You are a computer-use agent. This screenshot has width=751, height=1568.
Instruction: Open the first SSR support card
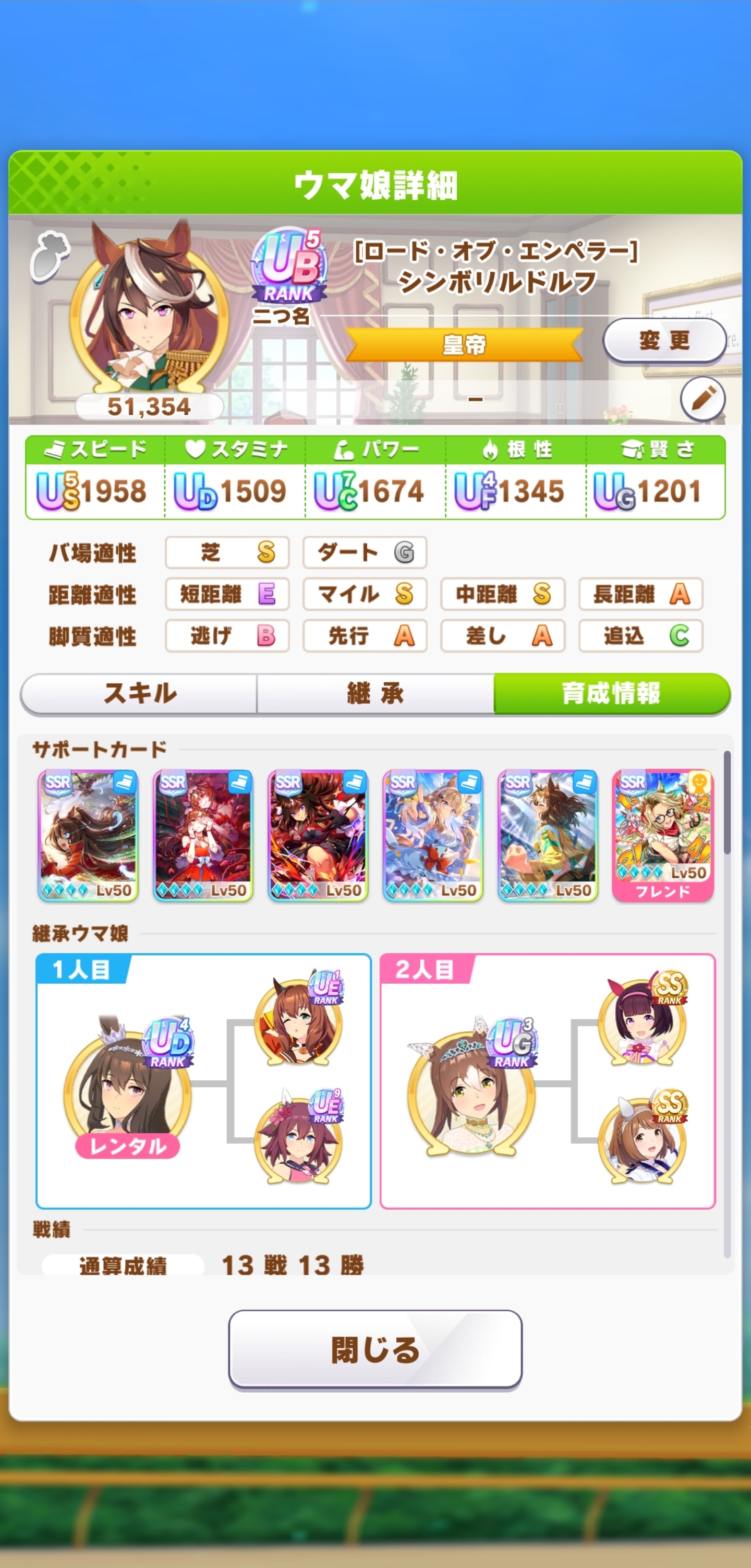click(88, 835)
